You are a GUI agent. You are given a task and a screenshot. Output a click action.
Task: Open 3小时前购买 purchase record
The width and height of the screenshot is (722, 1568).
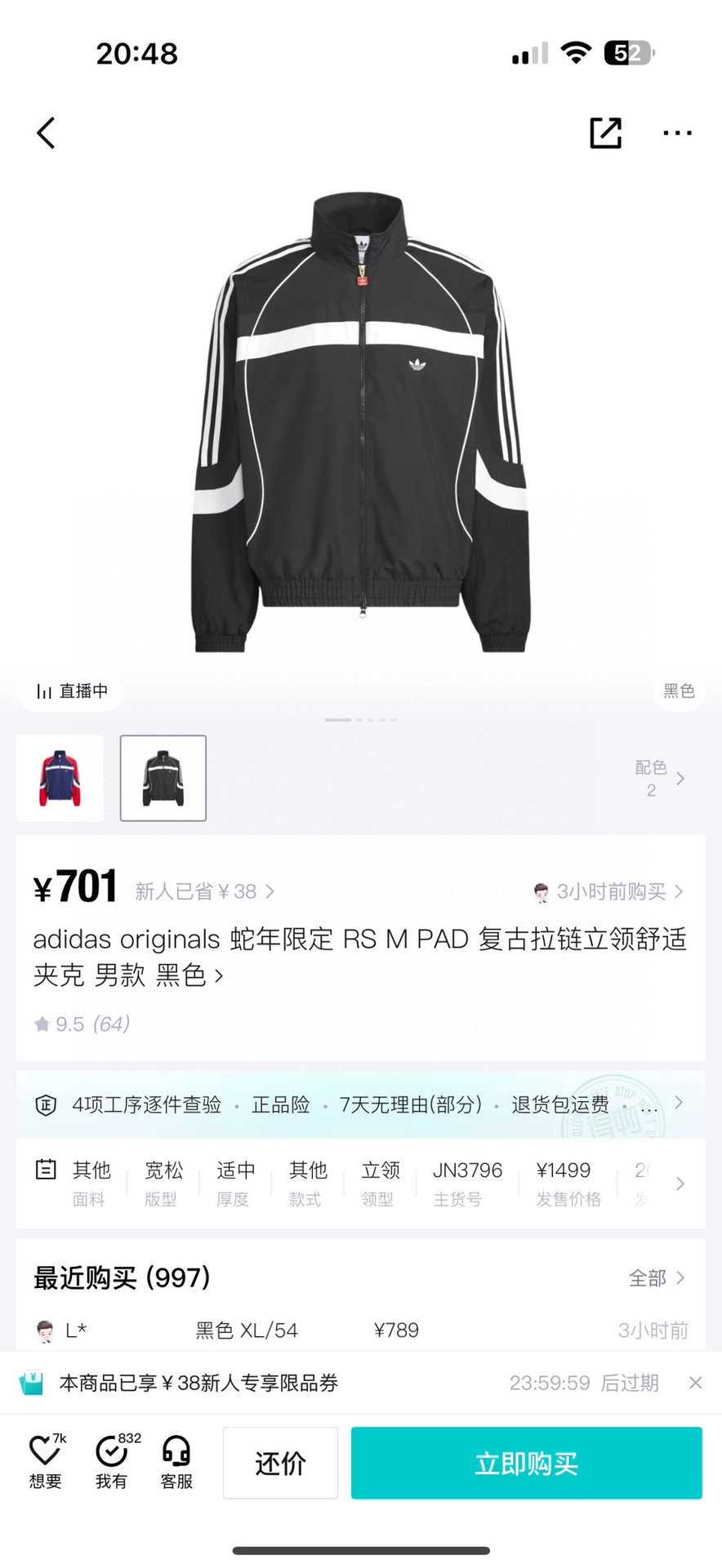pyautogui.click(x=608, y=891)
